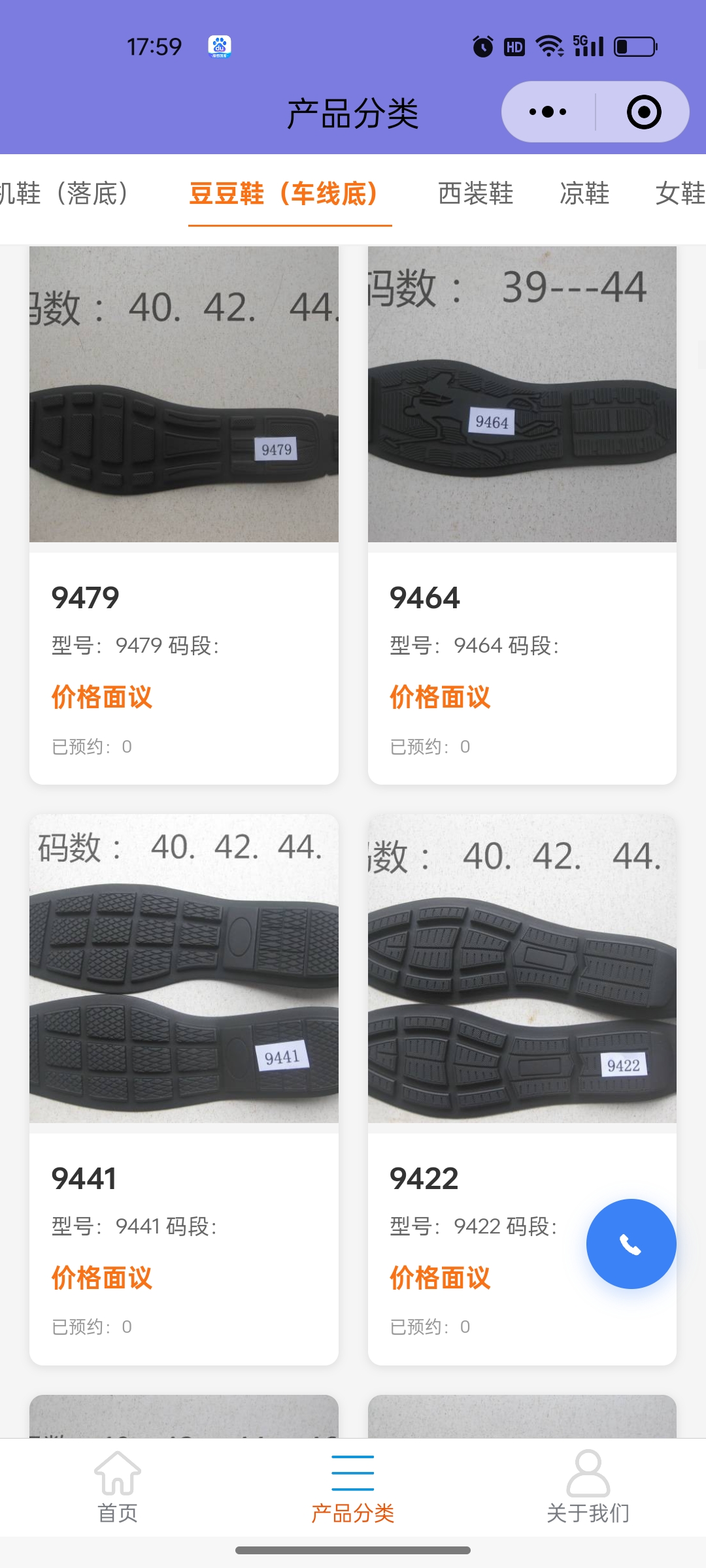Call the seller with the phone button
Image resolution: width=706 pixels, height=1568 pixels.
[631, 1244]
